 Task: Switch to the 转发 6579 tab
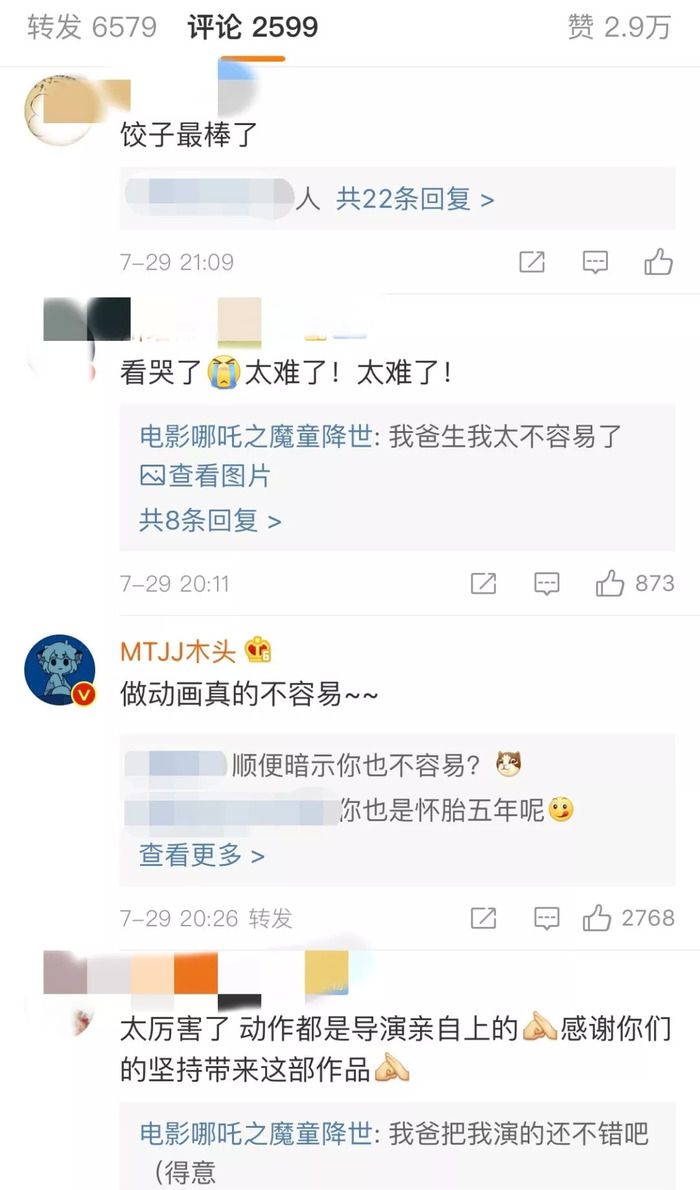pyautogui.click(x=92, y=28)
